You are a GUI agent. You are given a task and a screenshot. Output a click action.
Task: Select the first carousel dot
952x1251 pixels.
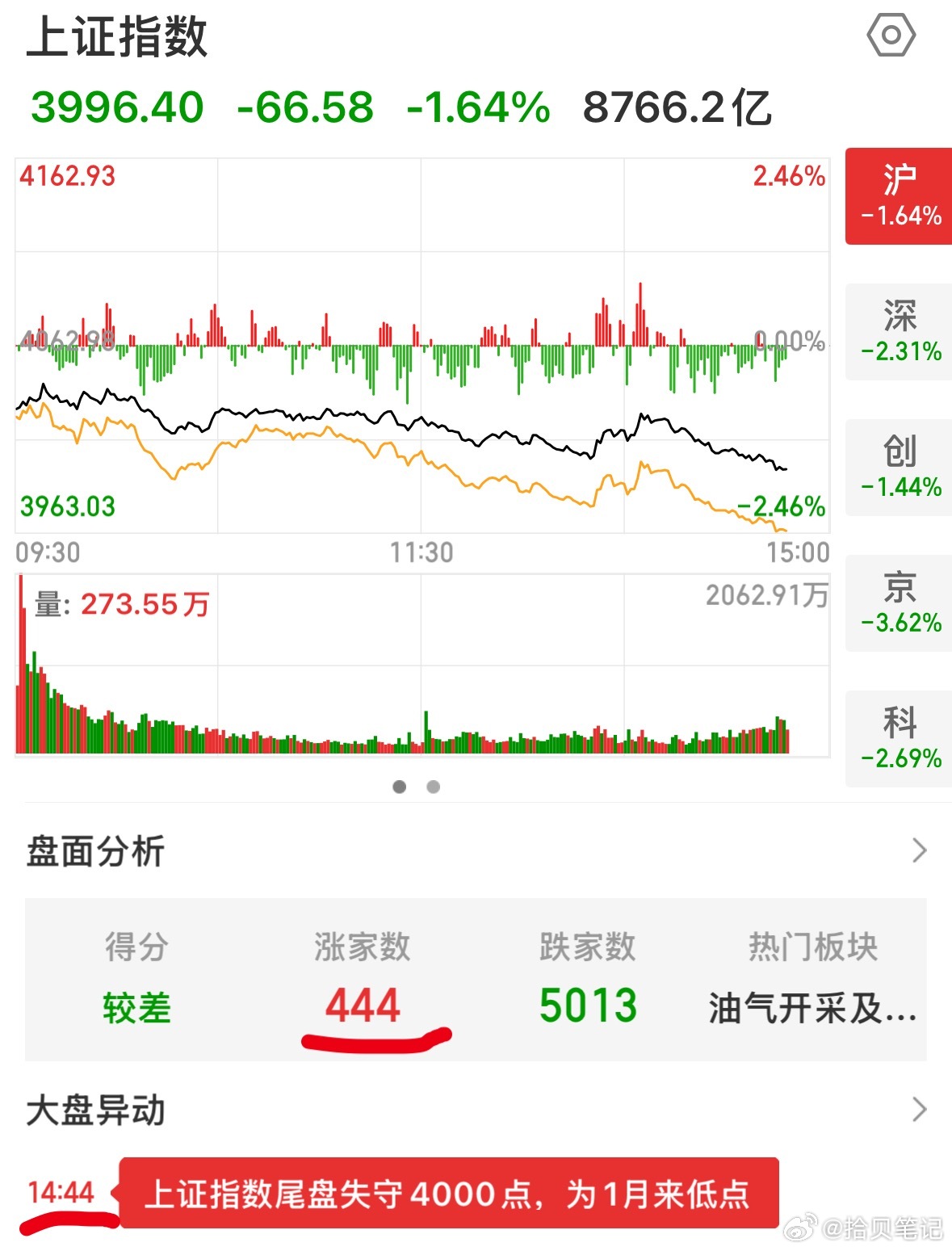pyautogui.click(x=400, y=786)
